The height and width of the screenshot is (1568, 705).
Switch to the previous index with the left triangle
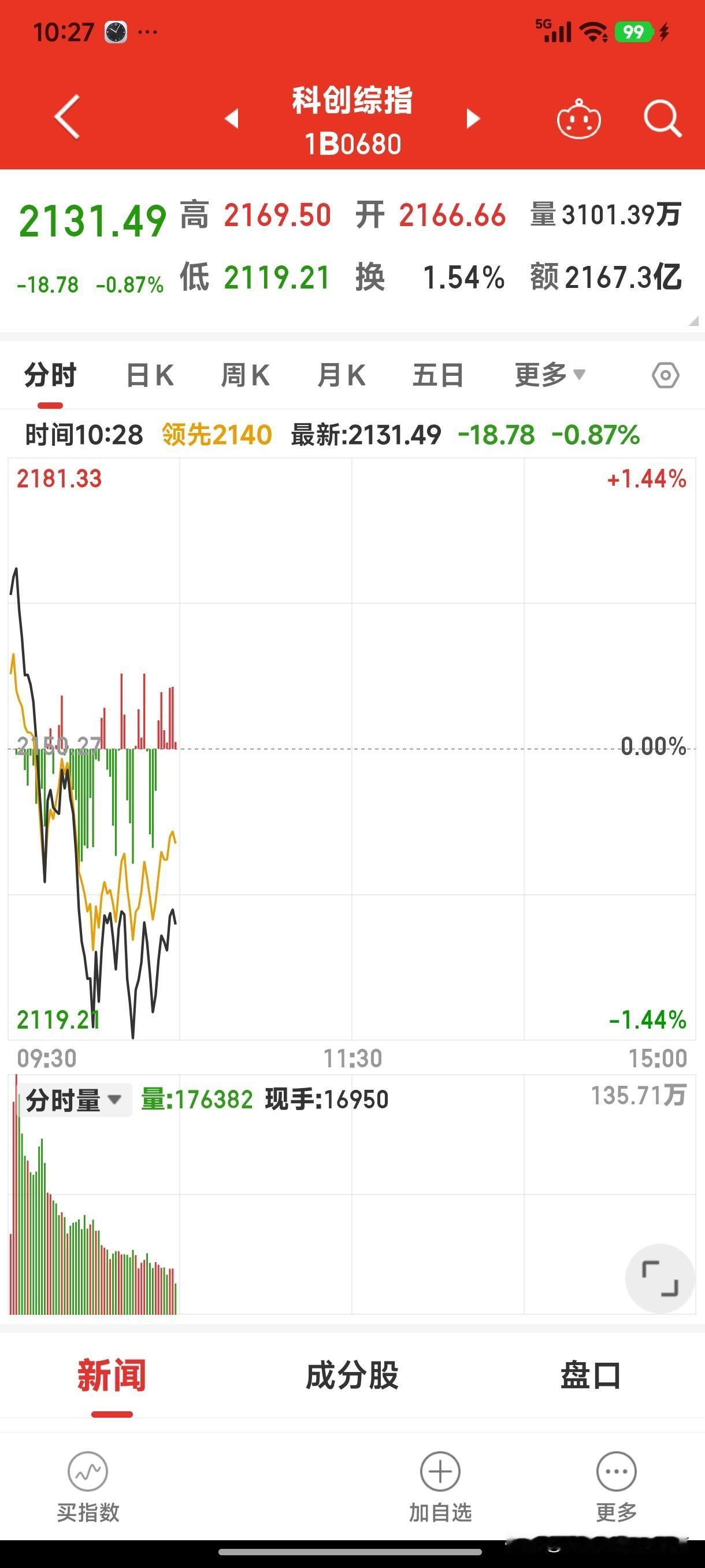click(x=232, y=118)
